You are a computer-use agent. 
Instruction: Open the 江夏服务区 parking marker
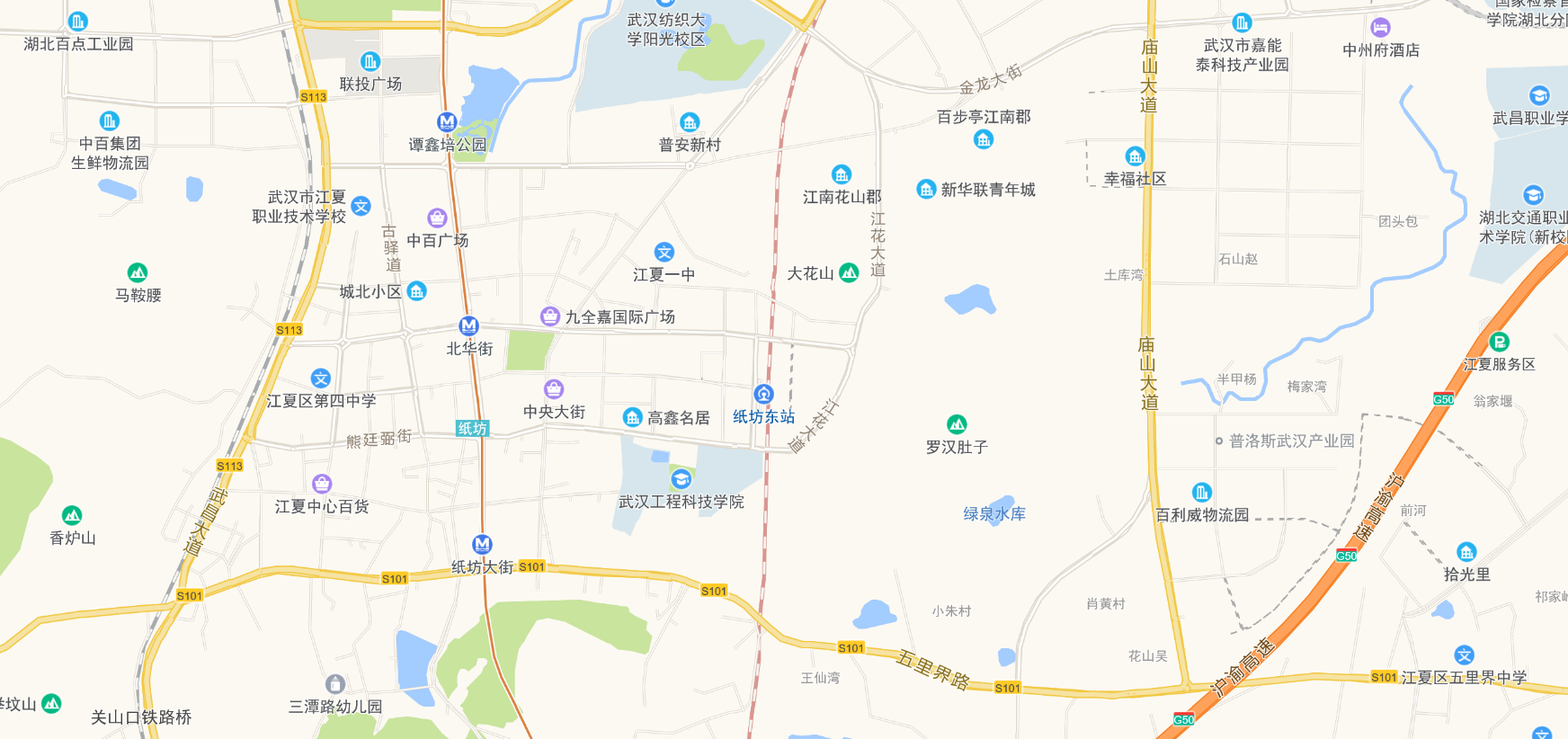(1499, 342)
